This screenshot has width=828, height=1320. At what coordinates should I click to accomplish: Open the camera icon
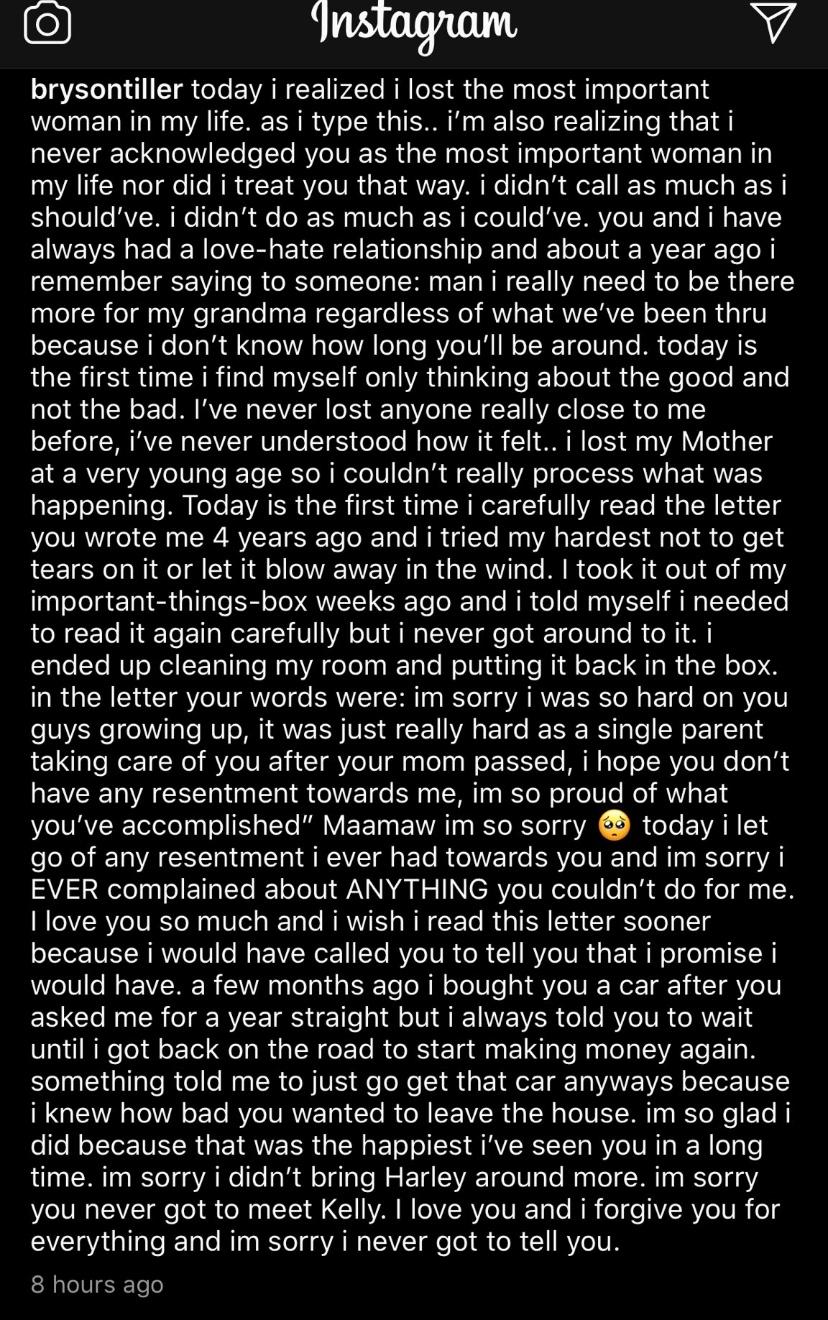(x=47, y=23)
